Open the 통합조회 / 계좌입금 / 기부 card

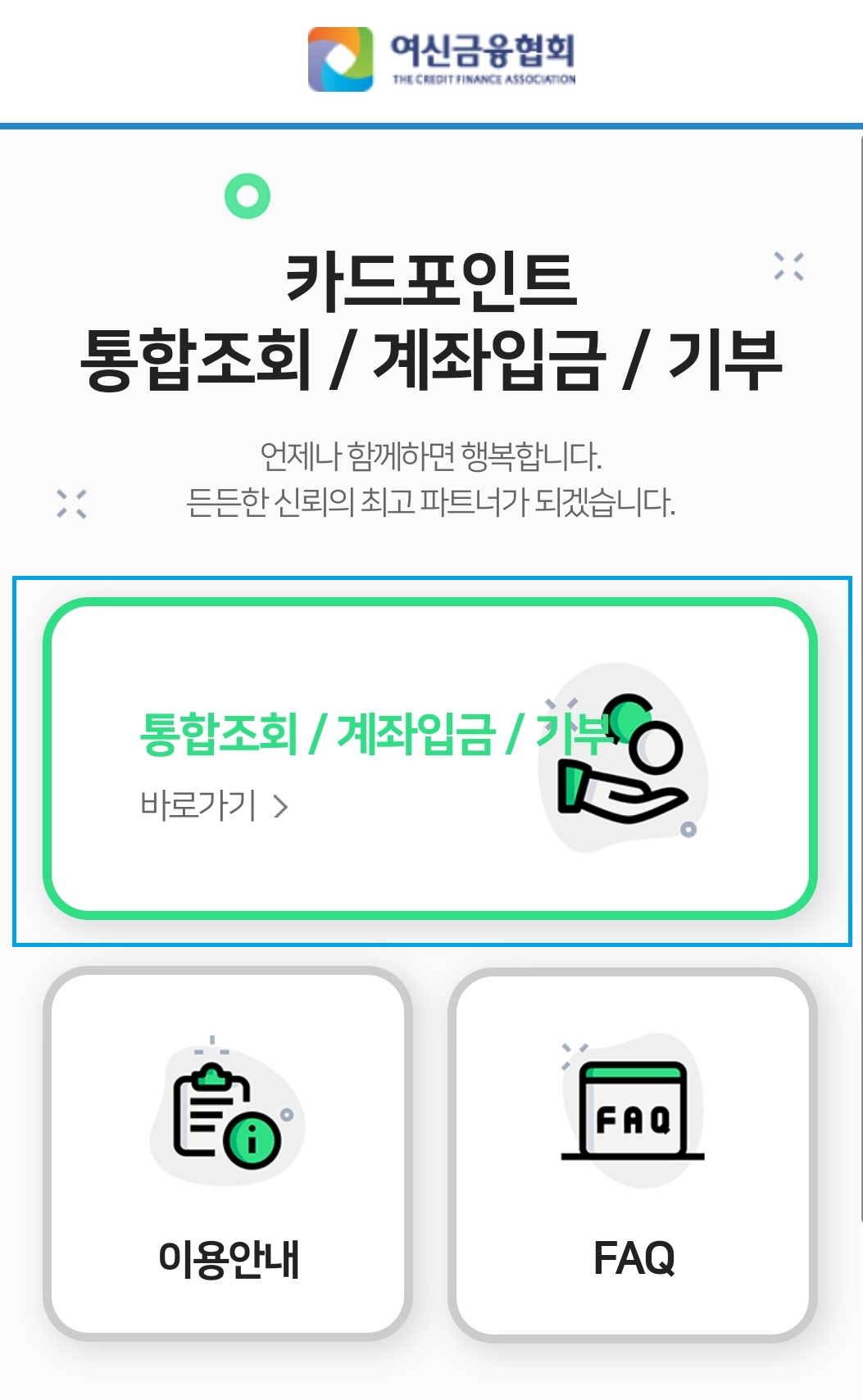coord(430,758)
